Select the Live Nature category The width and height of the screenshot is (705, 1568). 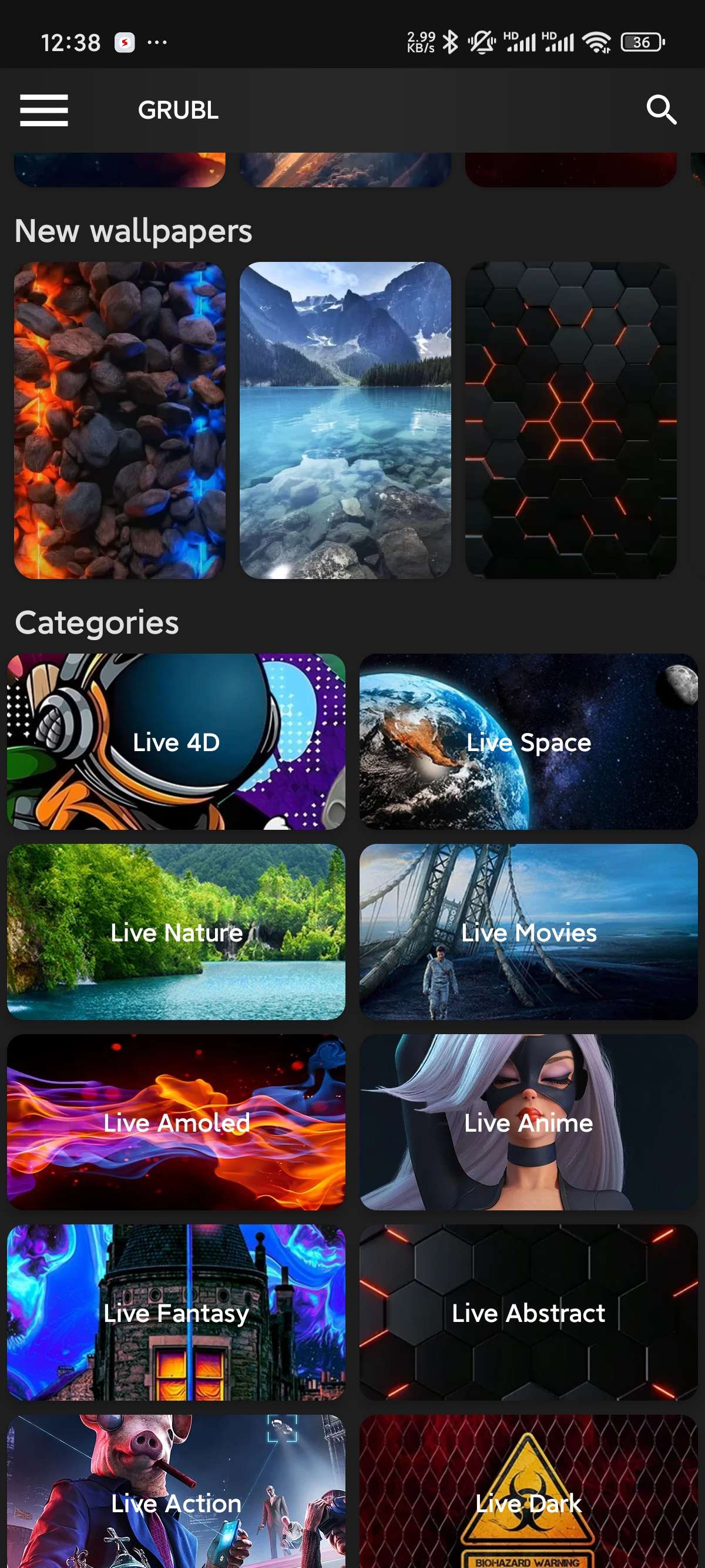[x=176, y=932]
